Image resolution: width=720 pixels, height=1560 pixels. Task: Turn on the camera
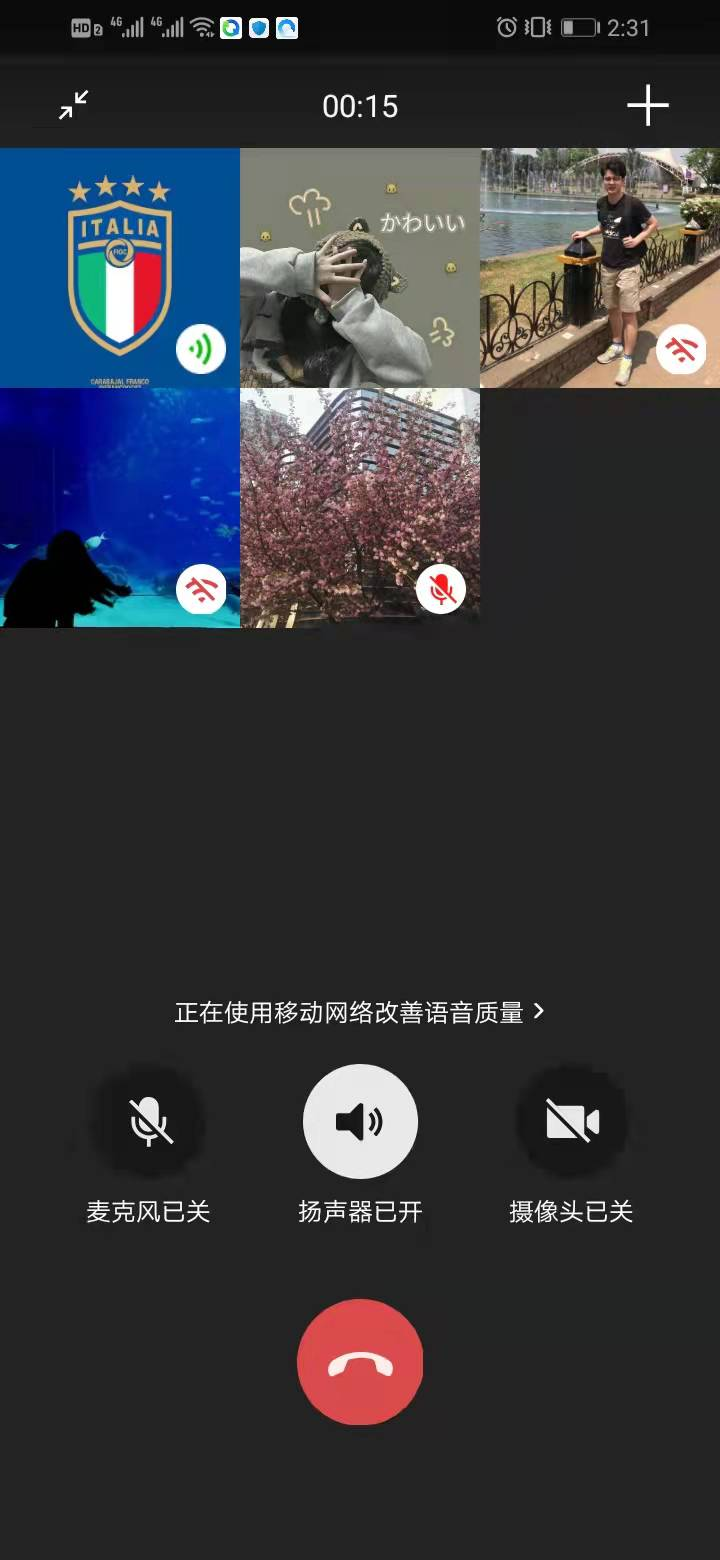tap(571, 1121)
